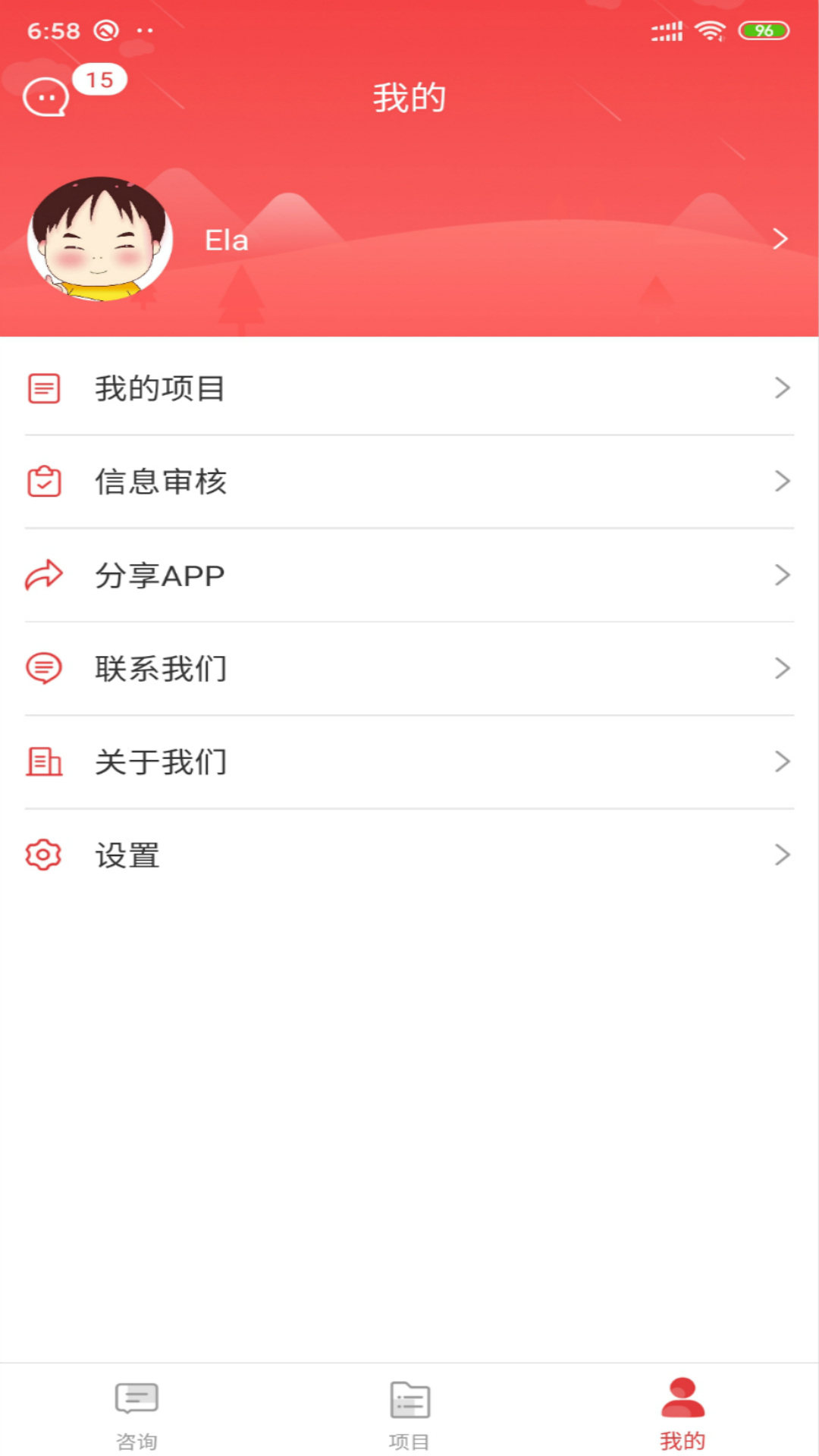This screenshot has height=1456, width=819.
Task: Open 设置 using its right chevron
Action: click(782, 855)
